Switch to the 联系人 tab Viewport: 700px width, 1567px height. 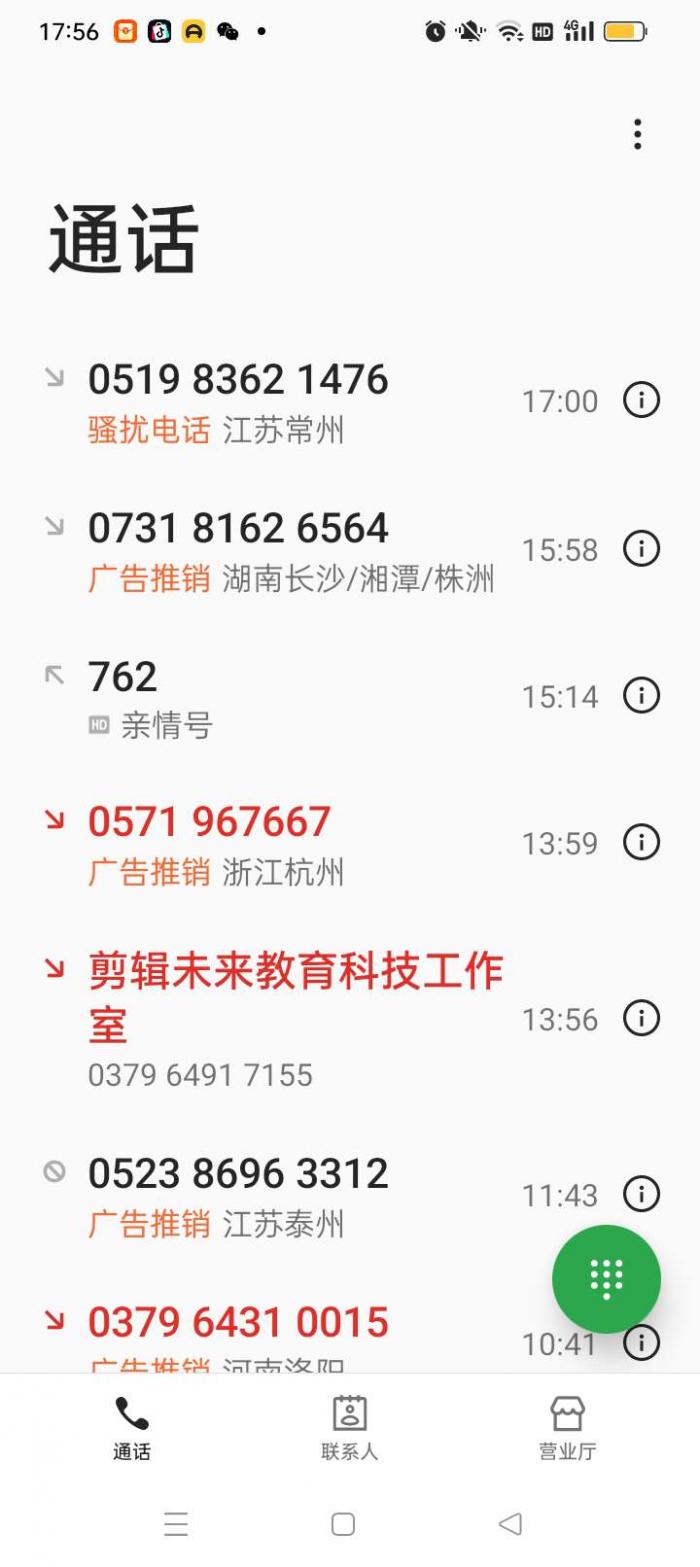[x=349, y=1427]
